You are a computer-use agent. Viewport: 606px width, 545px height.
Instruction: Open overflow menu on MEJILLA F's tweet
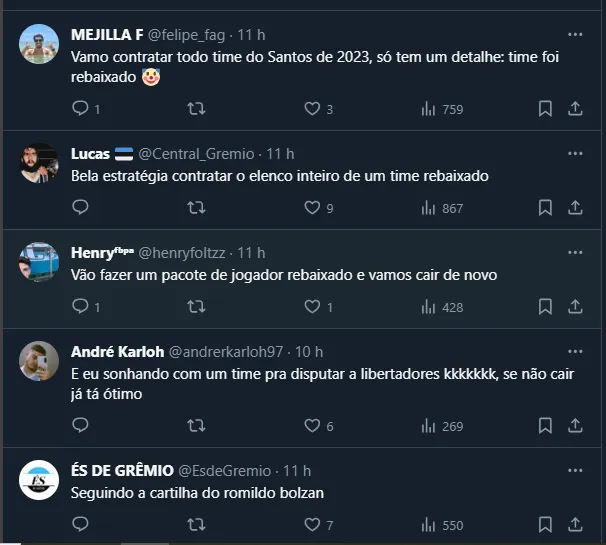point(575,34)
